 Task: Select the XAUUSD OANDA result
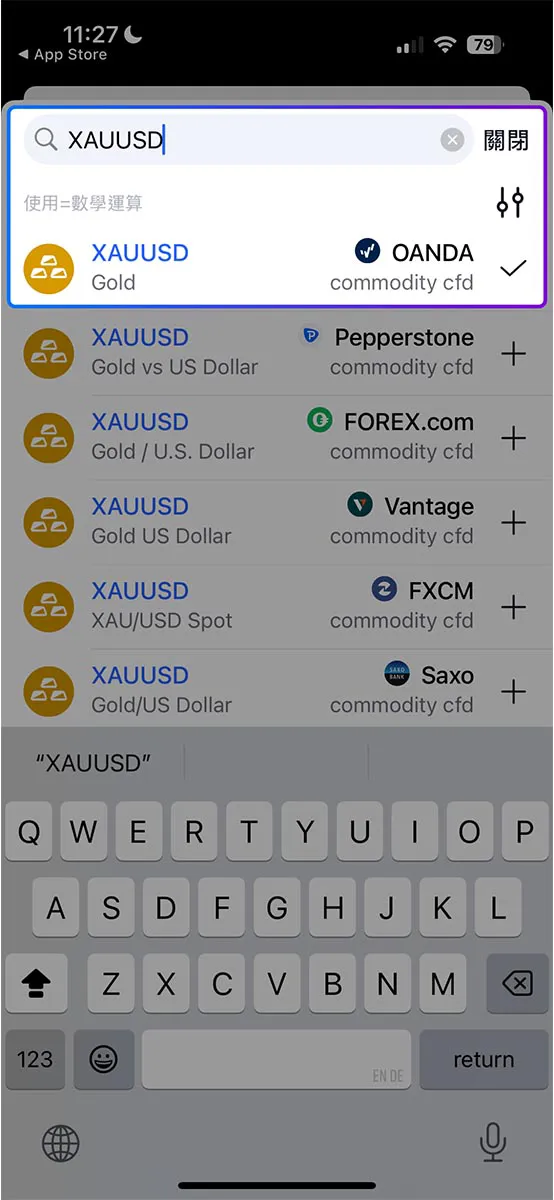pyautogui.click(x=276, y=267)
